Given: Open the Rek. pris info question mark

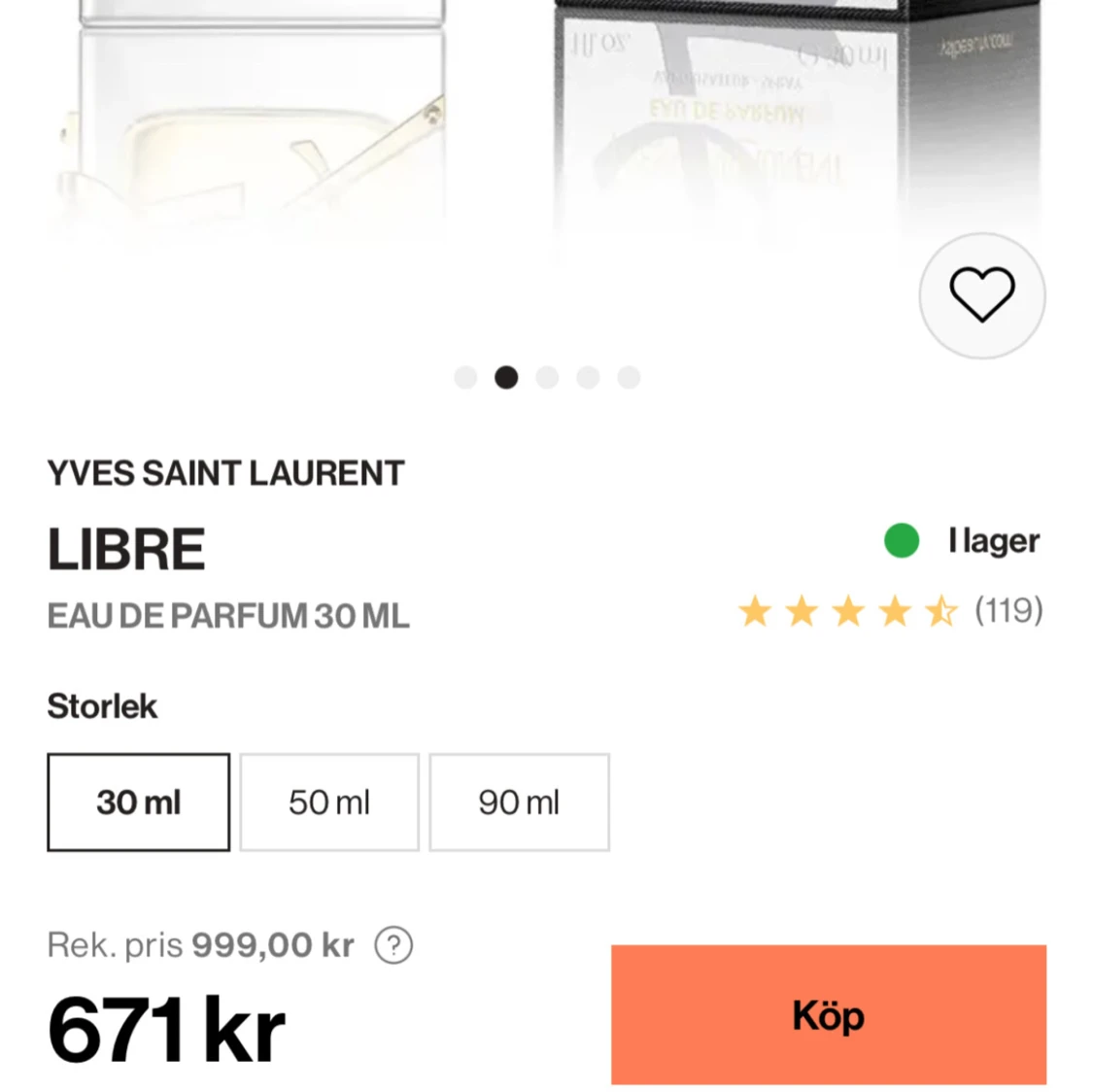Looking at the screenshot, I should point(393,945).
